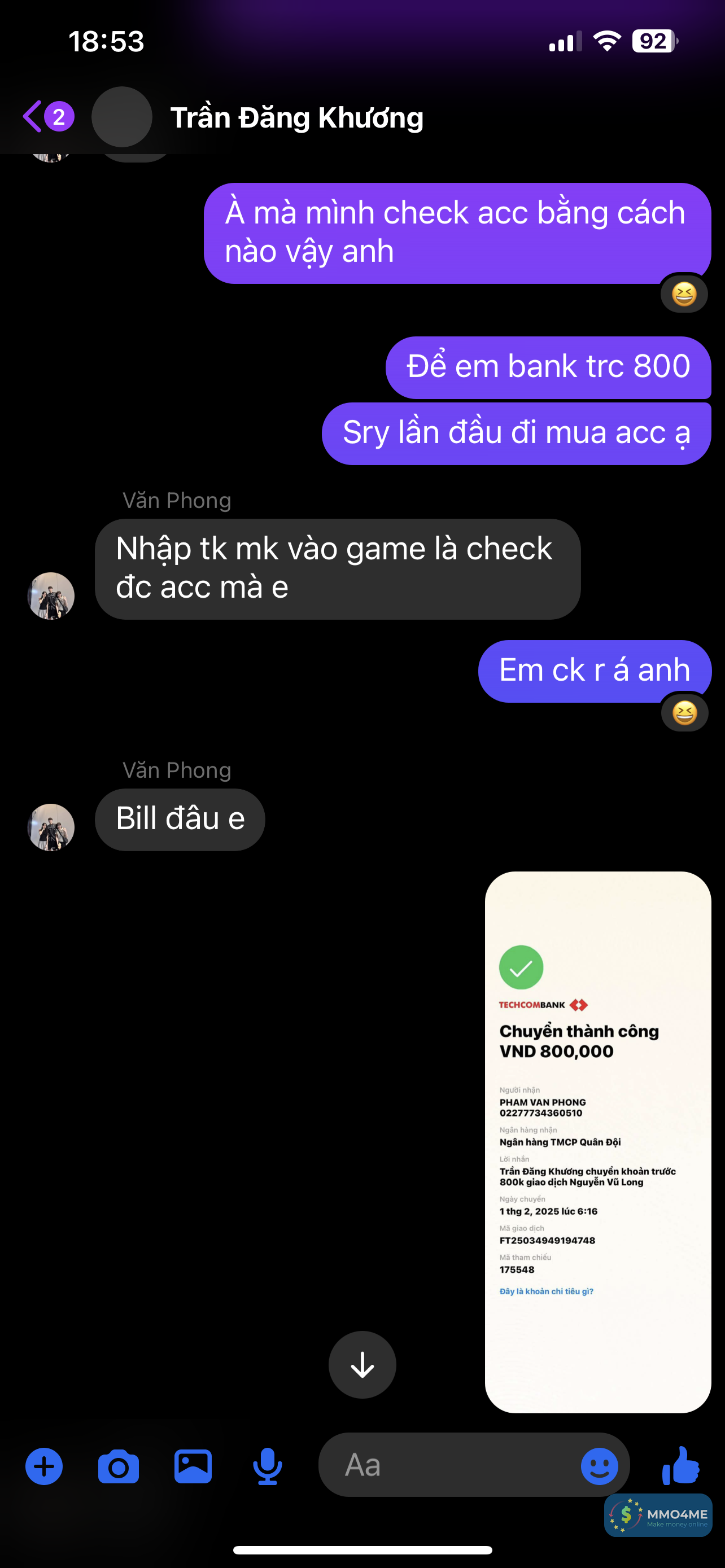This screenshot has height=1568, width=725.
Task: View reaction on 'check acc bằng cách nào' message
Action: click(x=684, y=294)
